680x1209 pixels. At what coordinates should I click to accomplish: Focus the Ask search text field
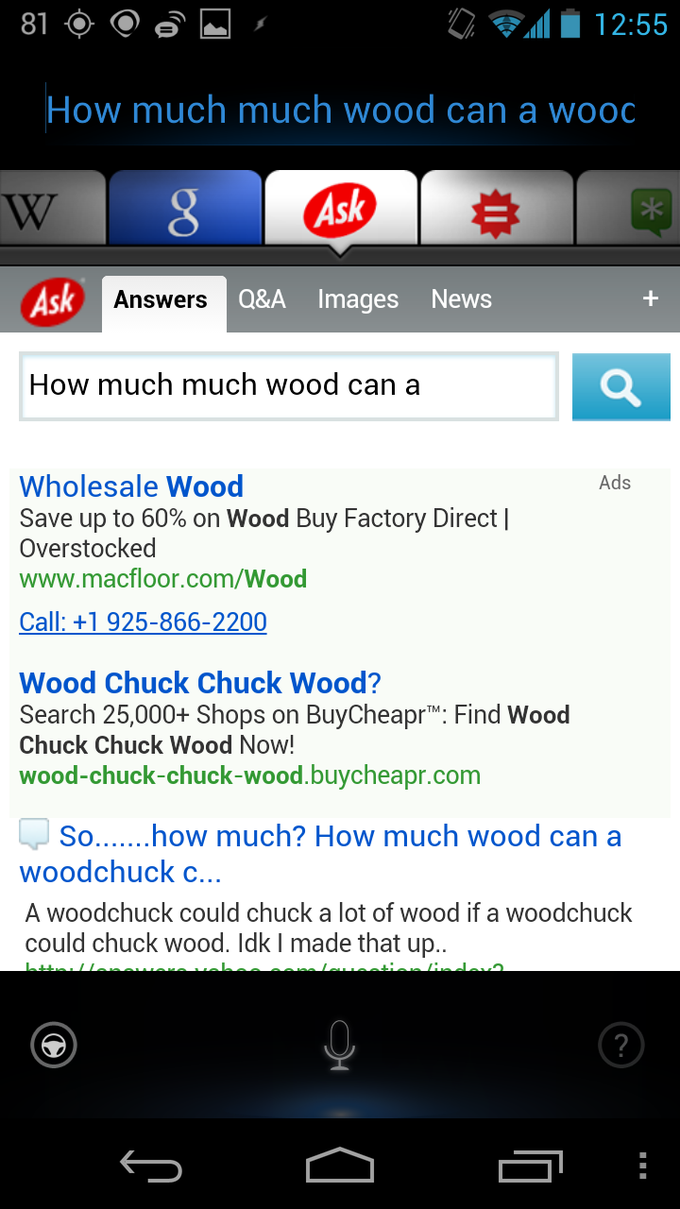(288, 386)
